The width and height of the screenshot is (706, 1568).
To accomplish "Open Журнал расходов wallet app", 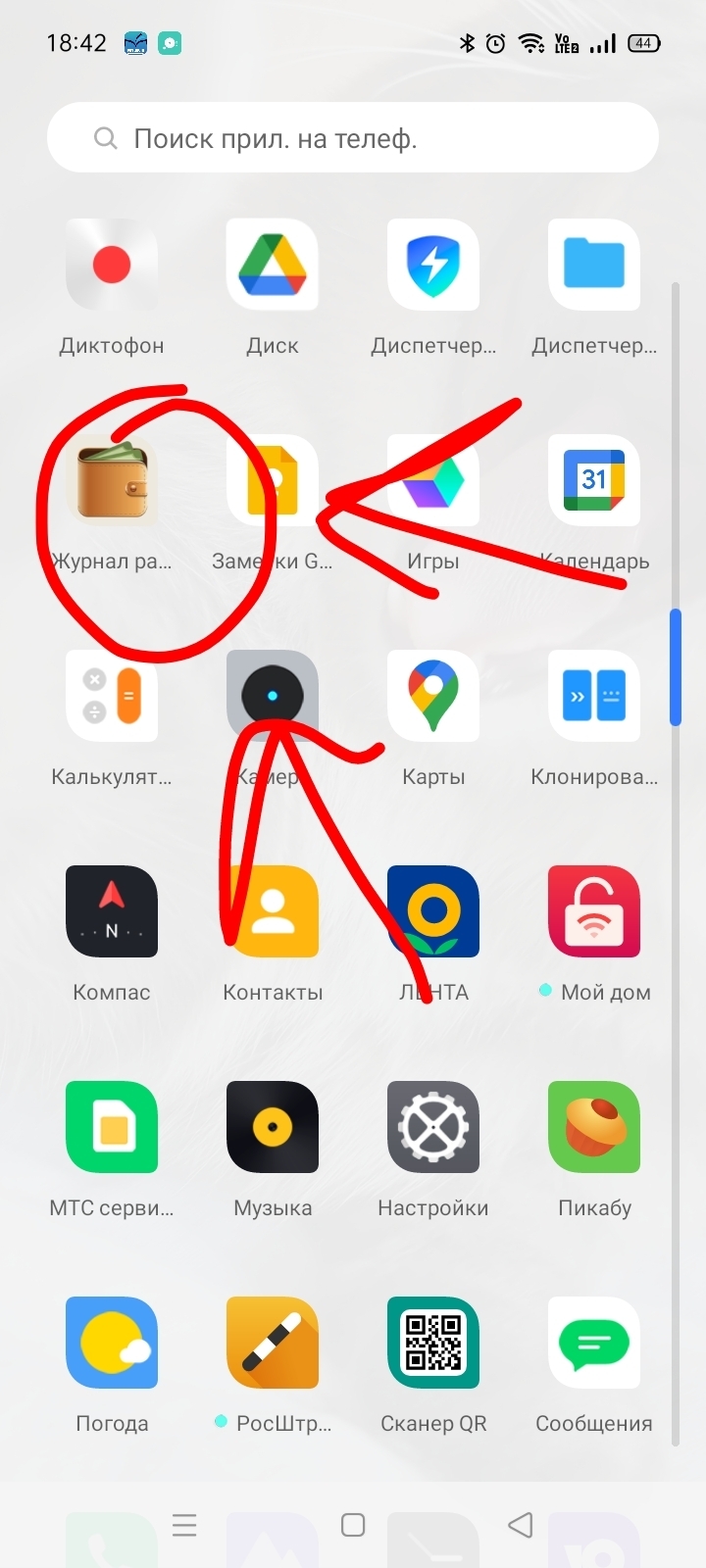I will (x=112, y=480).
